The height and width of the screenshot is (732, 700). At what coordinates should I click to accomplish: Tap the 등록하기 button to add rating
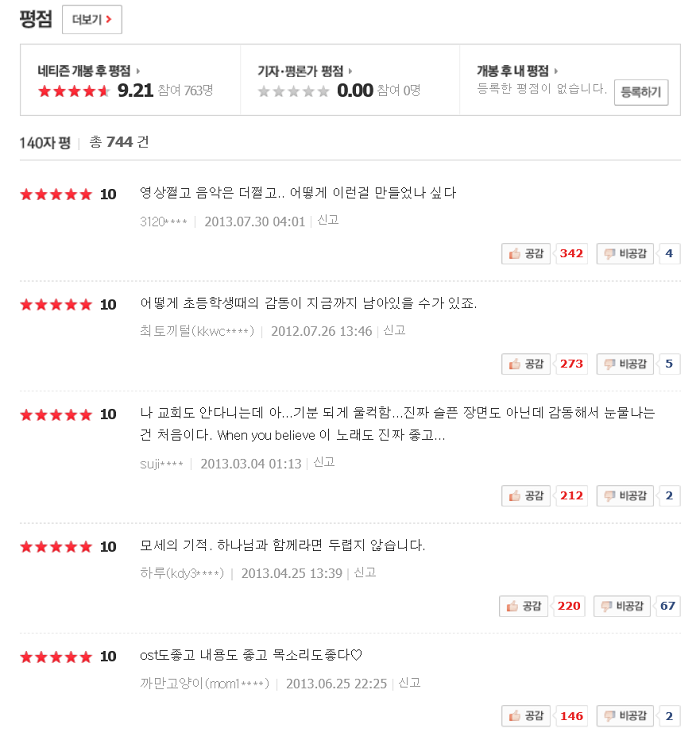click(641, 92)
